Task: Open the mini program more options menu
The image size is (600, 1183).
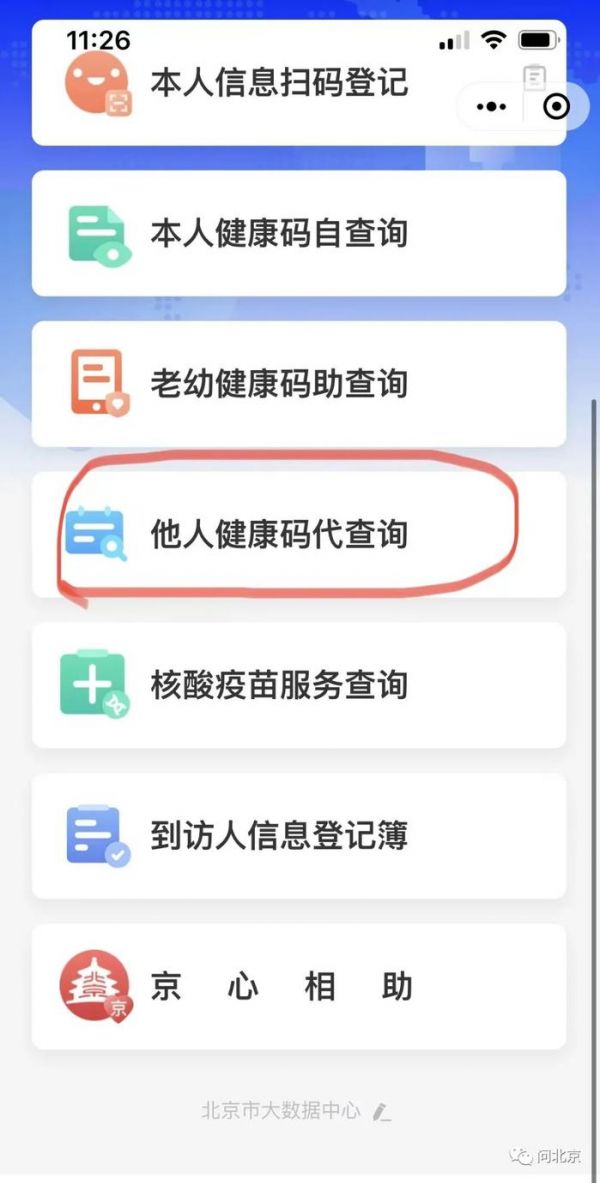Action: click(492, 105)
